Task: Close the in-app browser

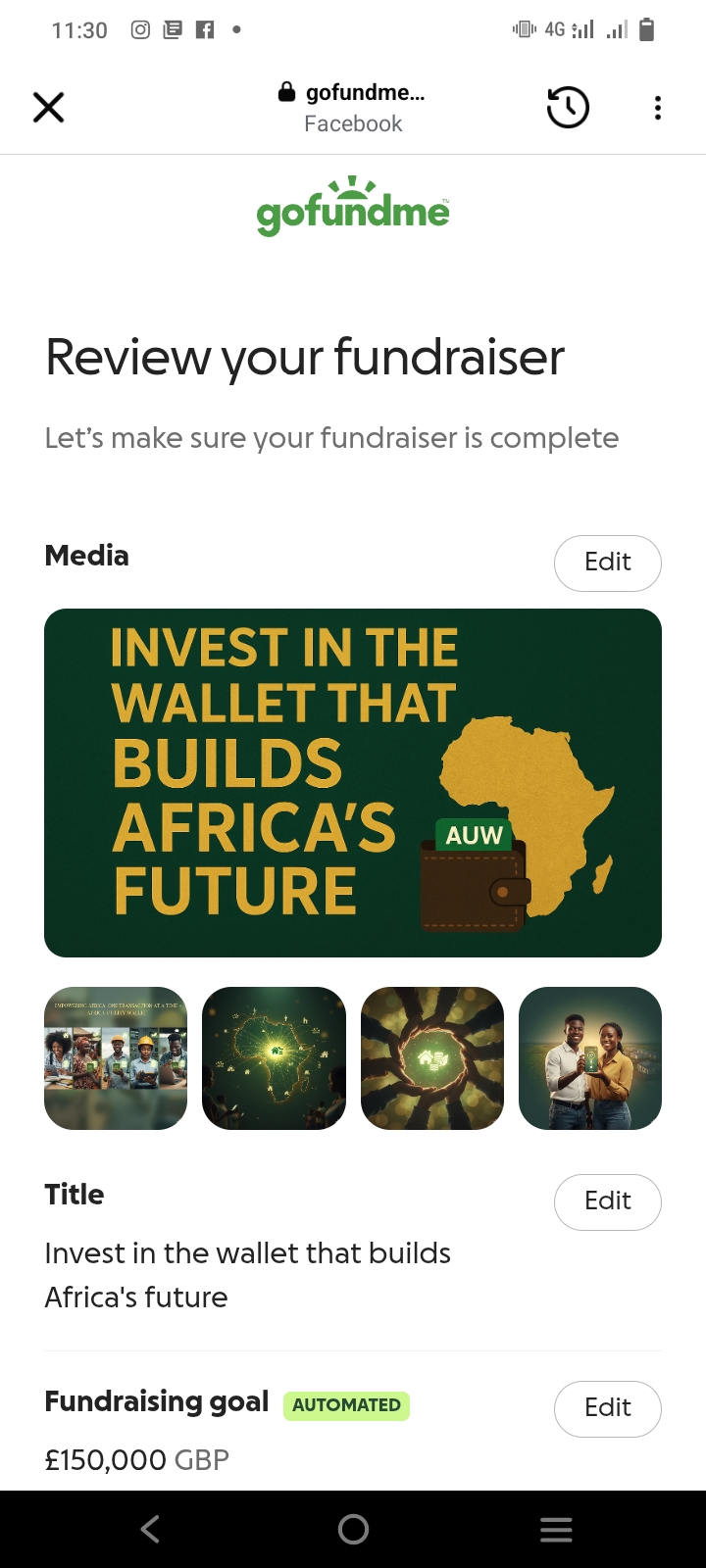Action: [x=48, y=107]
